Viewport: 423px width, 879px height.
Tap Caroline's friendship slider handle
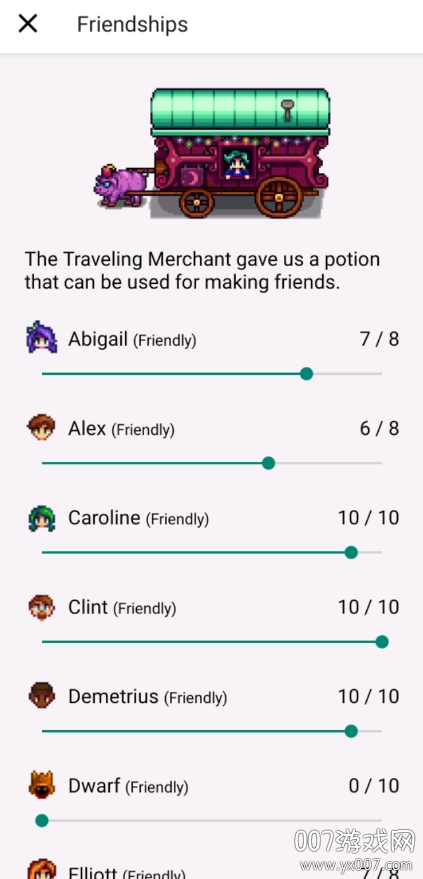(351, 553)
